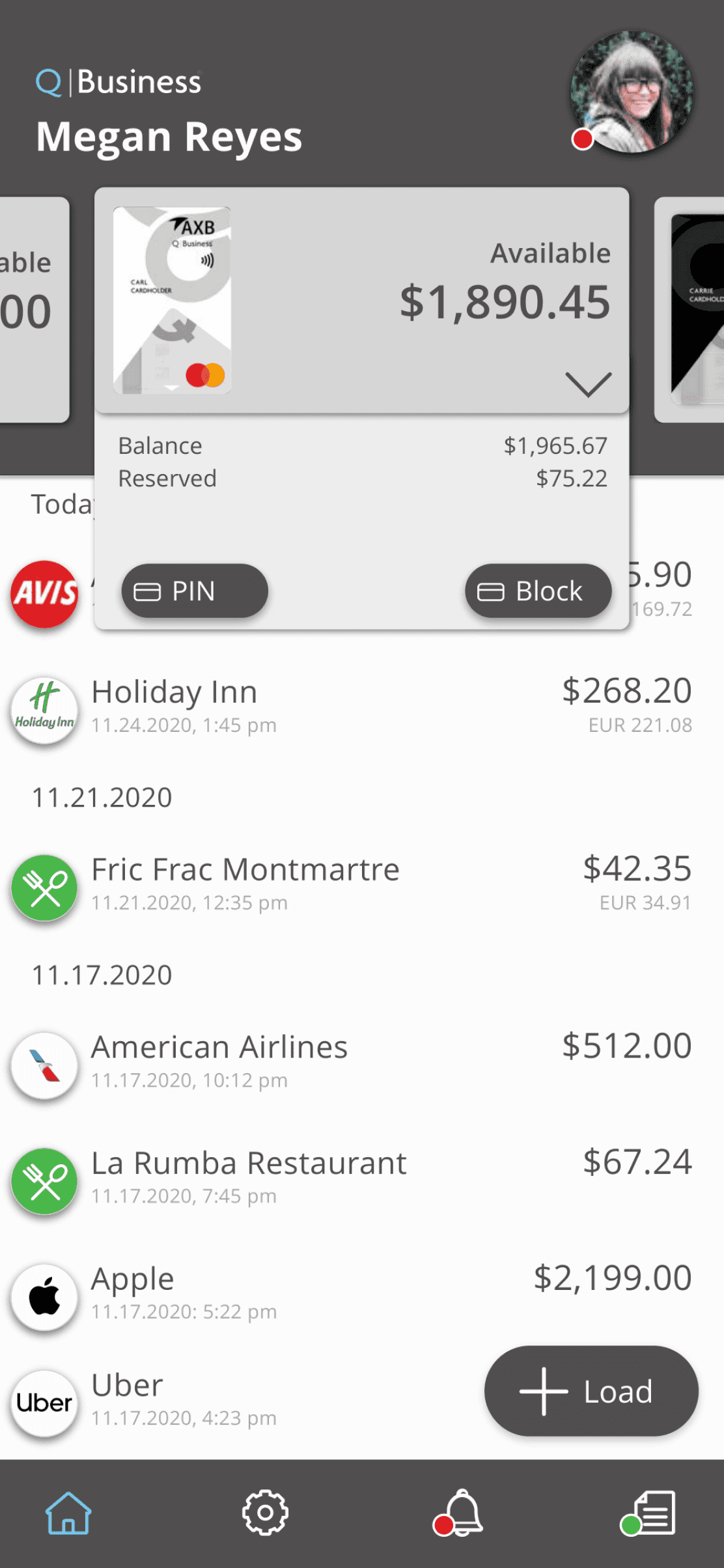The width and height of the screenshot is (724, 1568).
Task: Open American Airlines transaction details
Action: [352, 1062]
